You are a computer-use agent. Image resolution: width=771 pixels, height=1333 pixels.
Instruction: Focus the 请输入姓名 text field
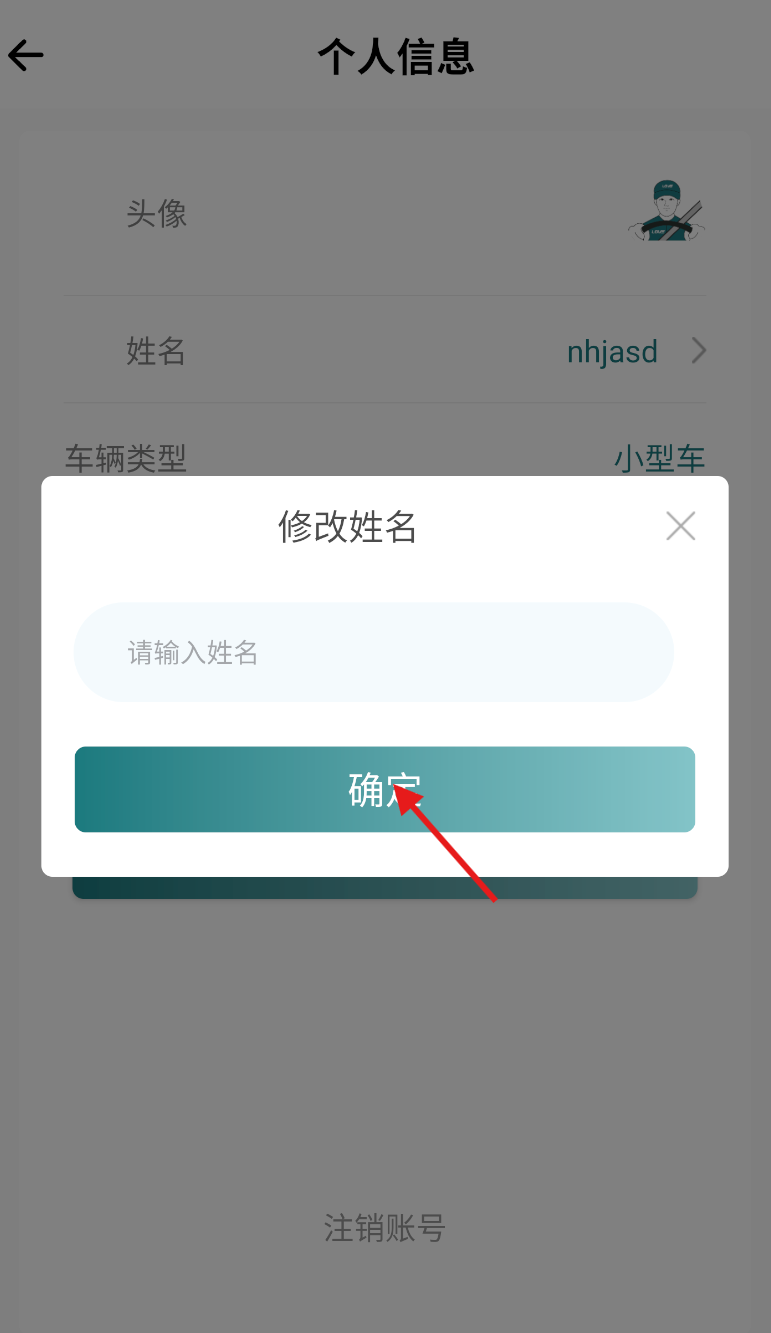coord(373,652)
